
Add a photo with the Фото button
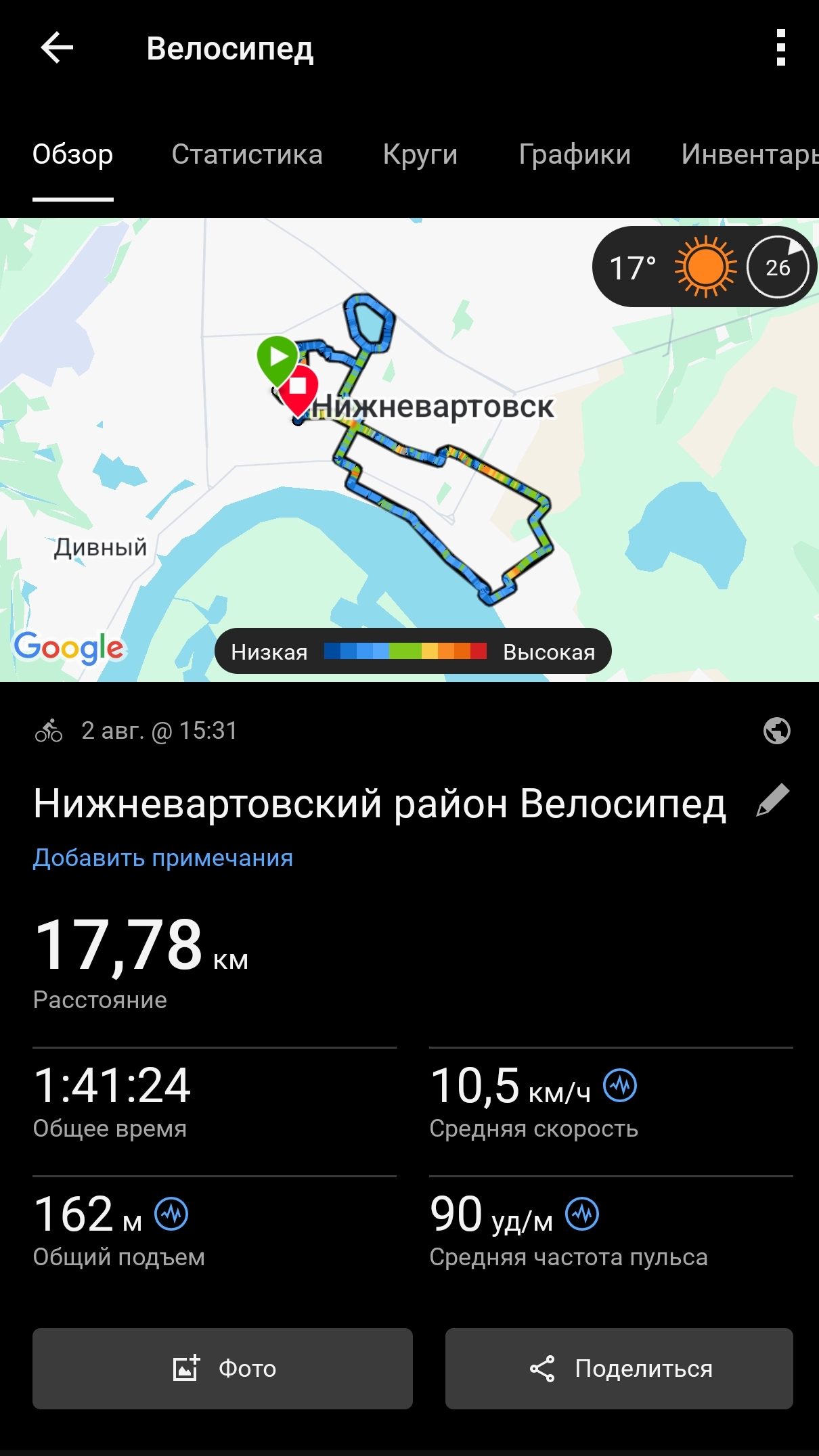pos(223,1369)
